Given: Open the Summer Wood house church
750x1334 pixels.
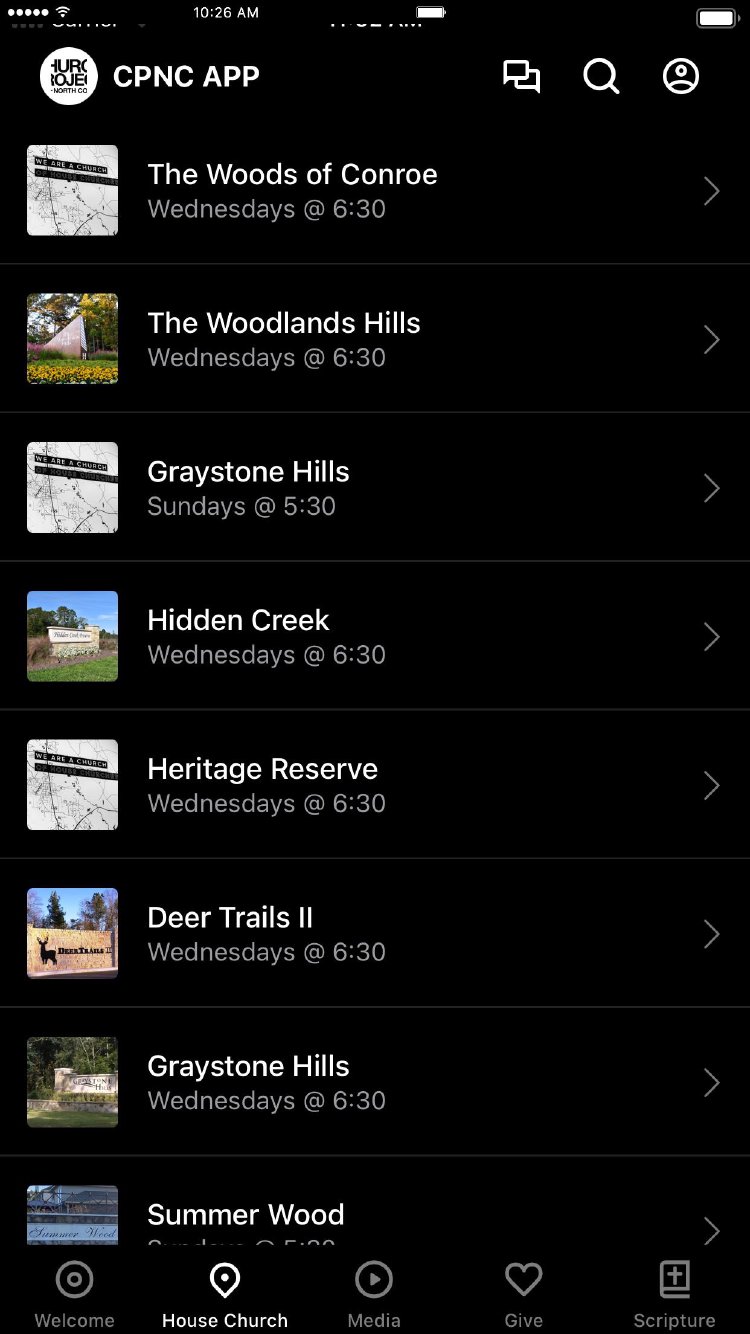Looking at the screenshot, I should click(x=374, y=1218).
